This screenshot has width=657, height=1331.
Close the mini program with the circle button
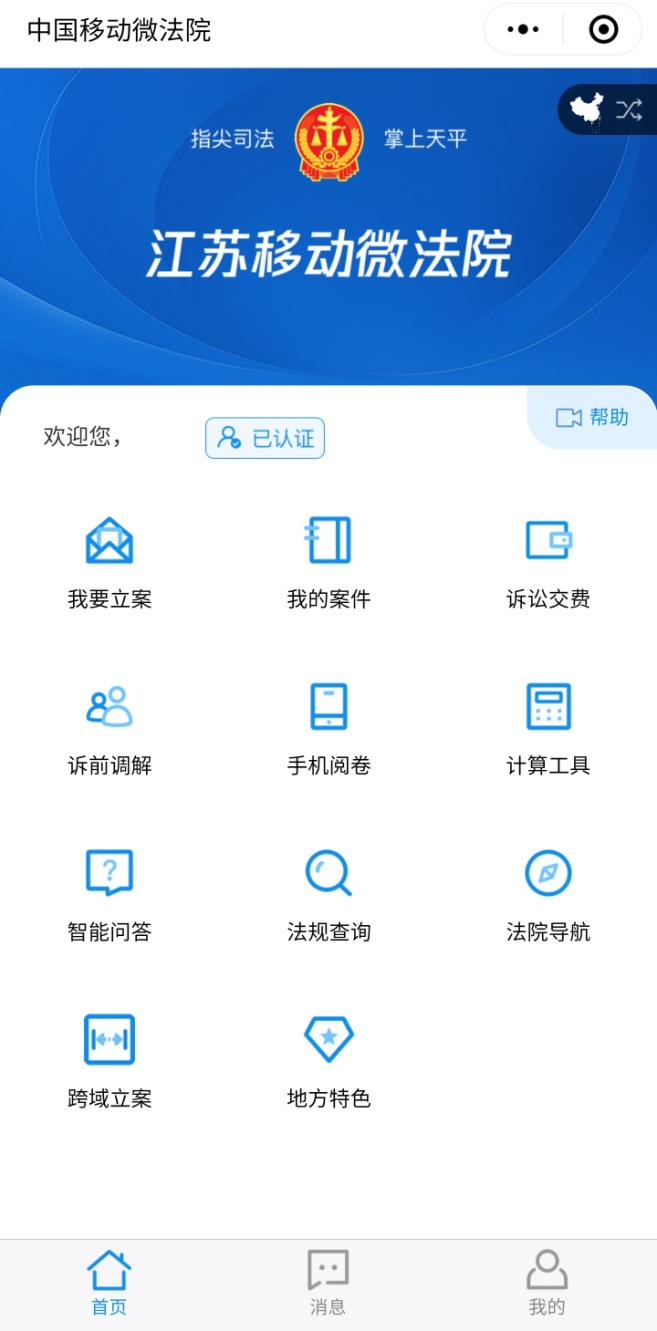point(603,30)
